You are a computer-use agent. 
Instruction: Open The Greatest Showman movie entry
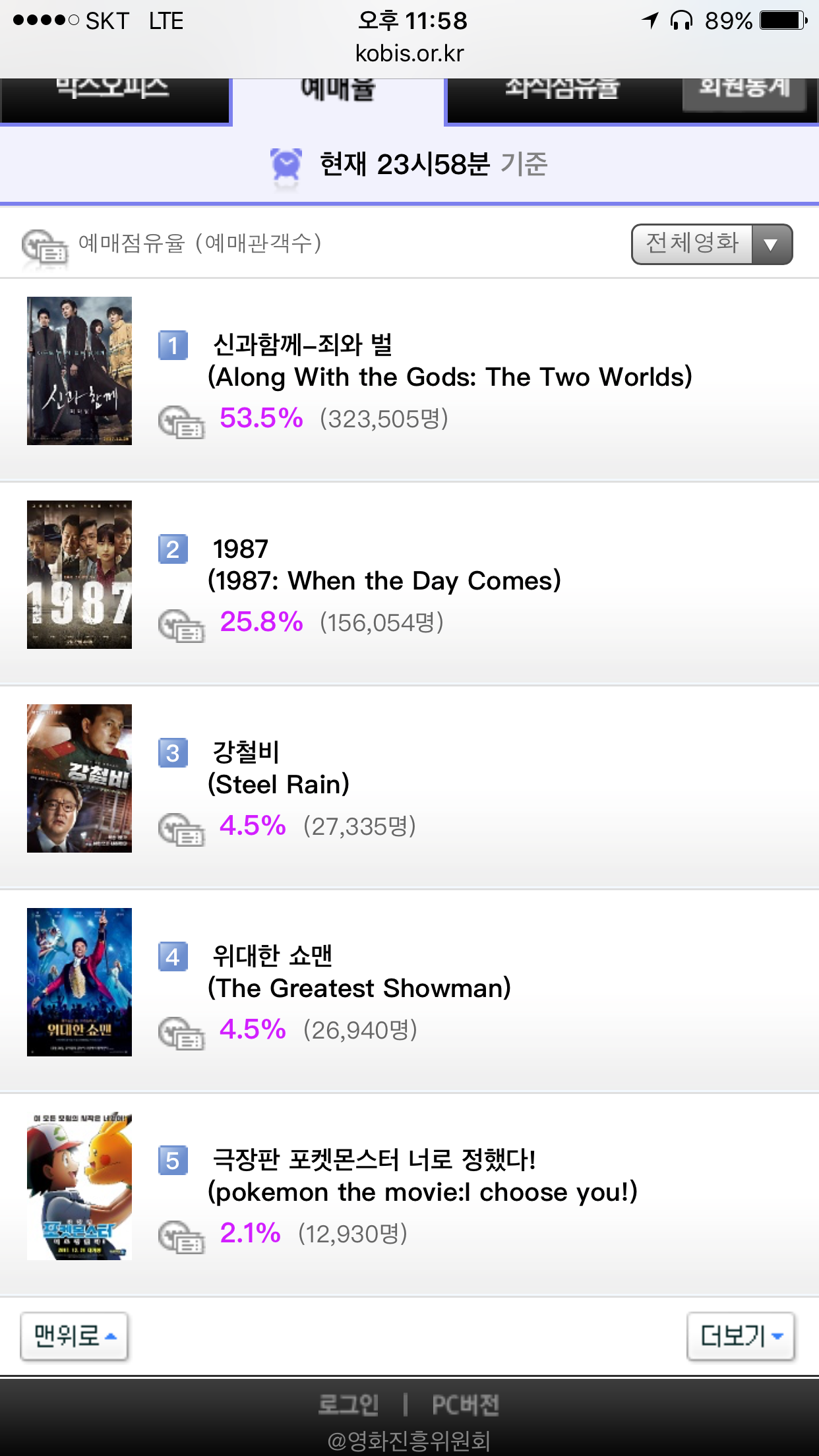[x=409, y=990]
